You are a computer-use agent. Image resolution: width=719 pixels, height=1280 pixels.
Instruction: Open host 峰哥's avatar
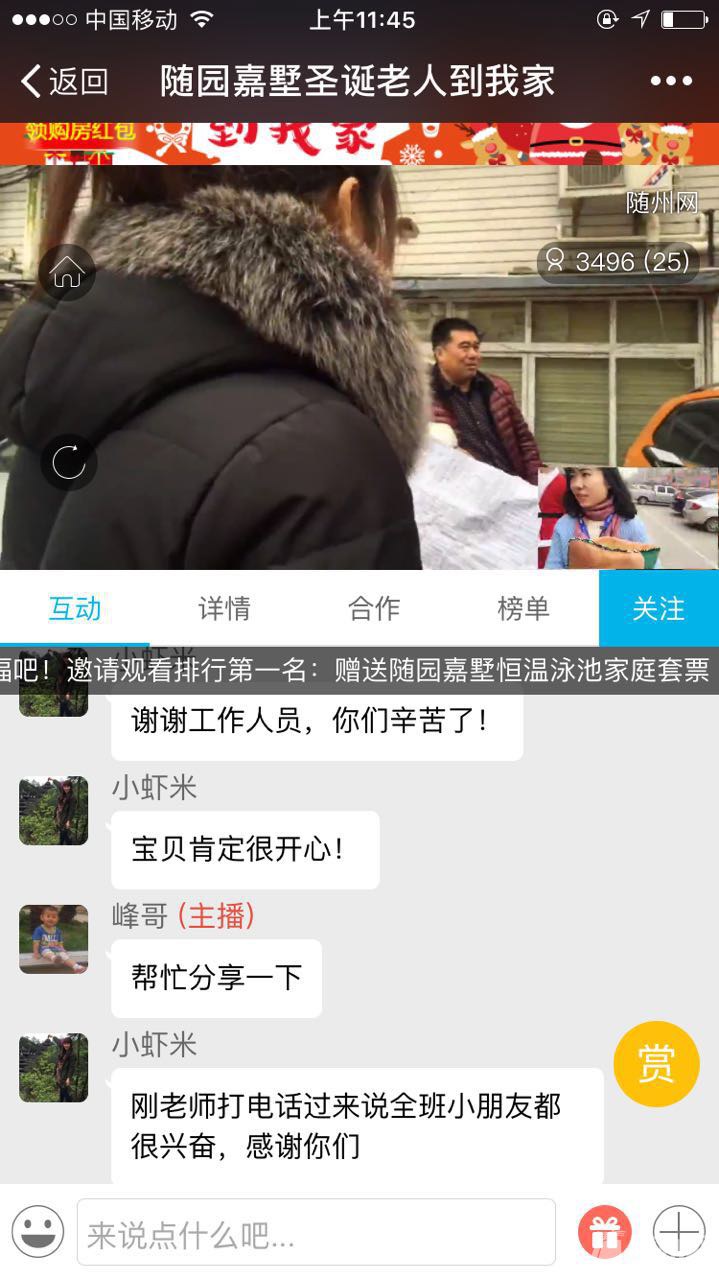click(x=54, y=939)
